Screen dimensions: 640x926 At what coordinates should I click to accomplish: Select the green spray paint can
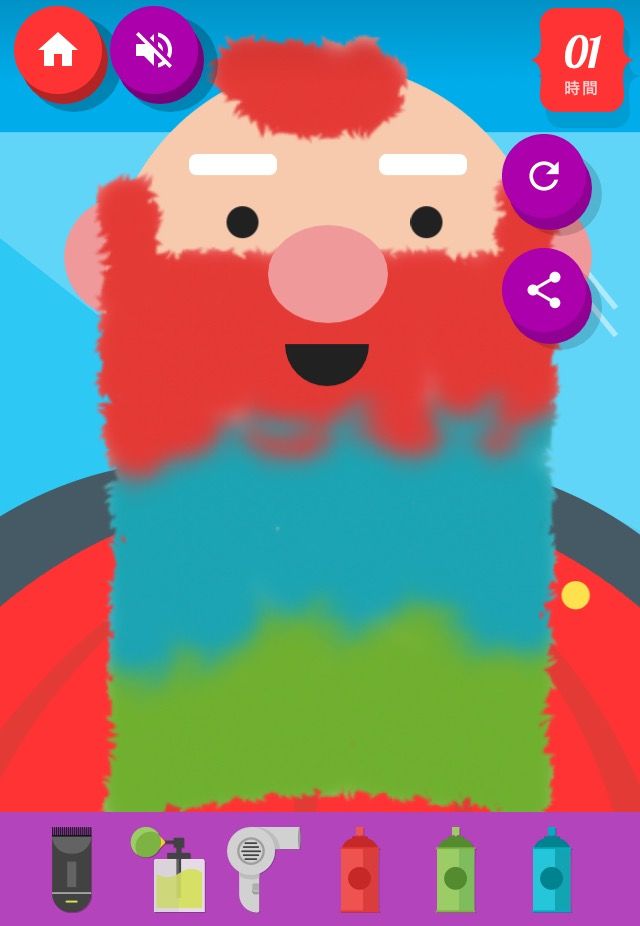[x=455, y=870]
